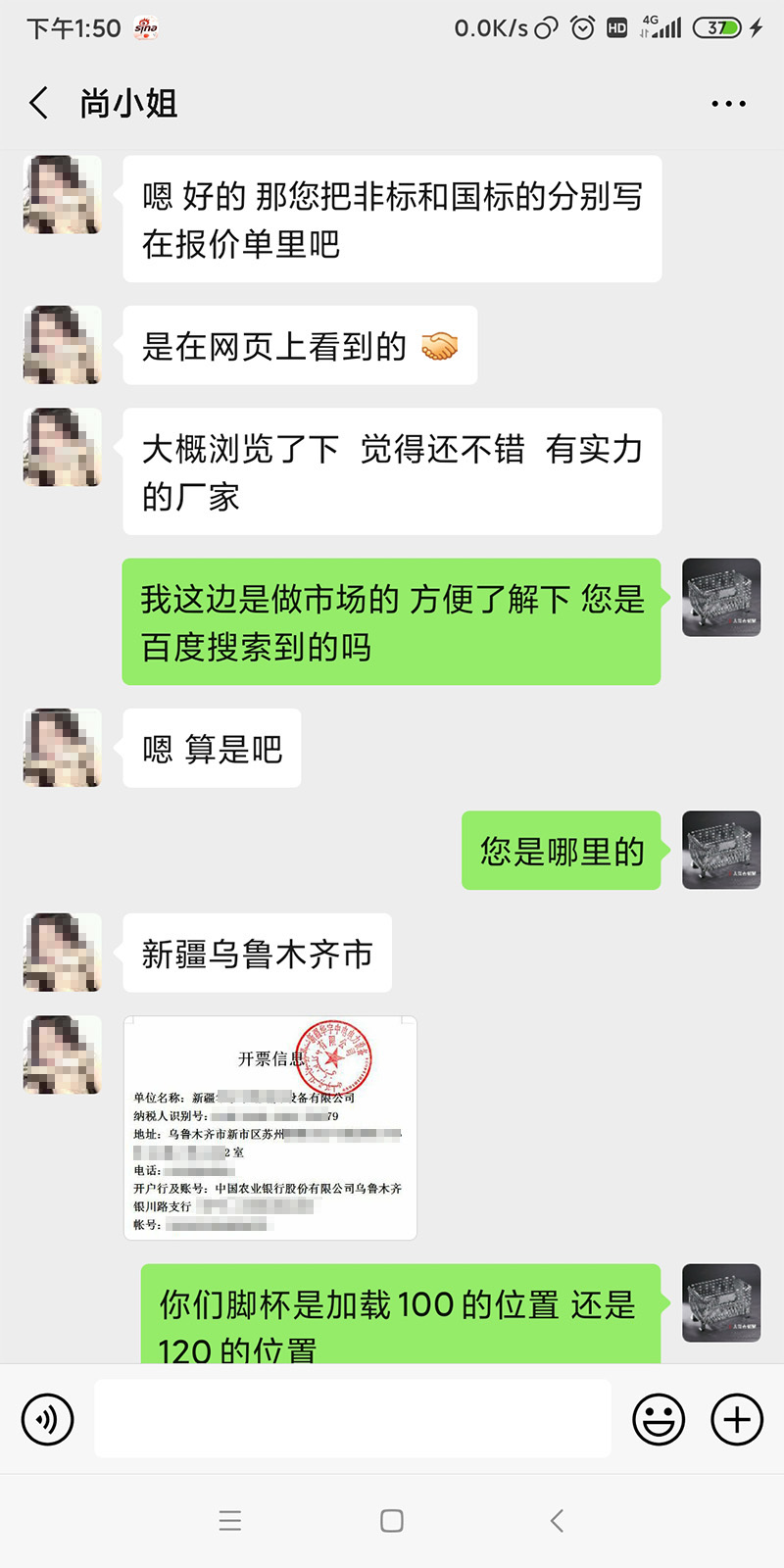Tap the contact avatar next to 新疆乌鲁木齐市
Screen dimensions: 784x1568
61,951
